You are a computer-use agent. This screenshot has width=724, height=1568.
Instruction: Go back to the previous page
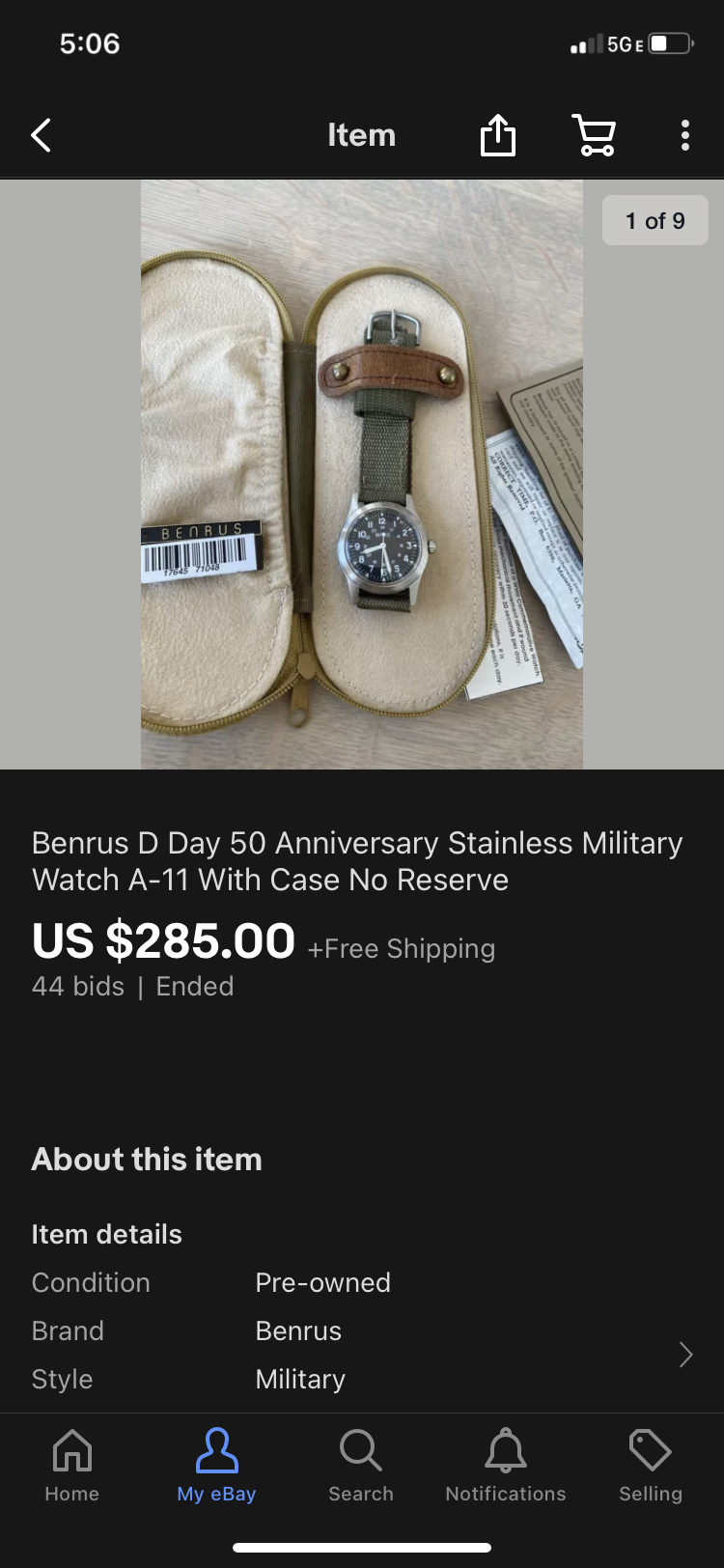pyautogui.click(x=42, y=136)
